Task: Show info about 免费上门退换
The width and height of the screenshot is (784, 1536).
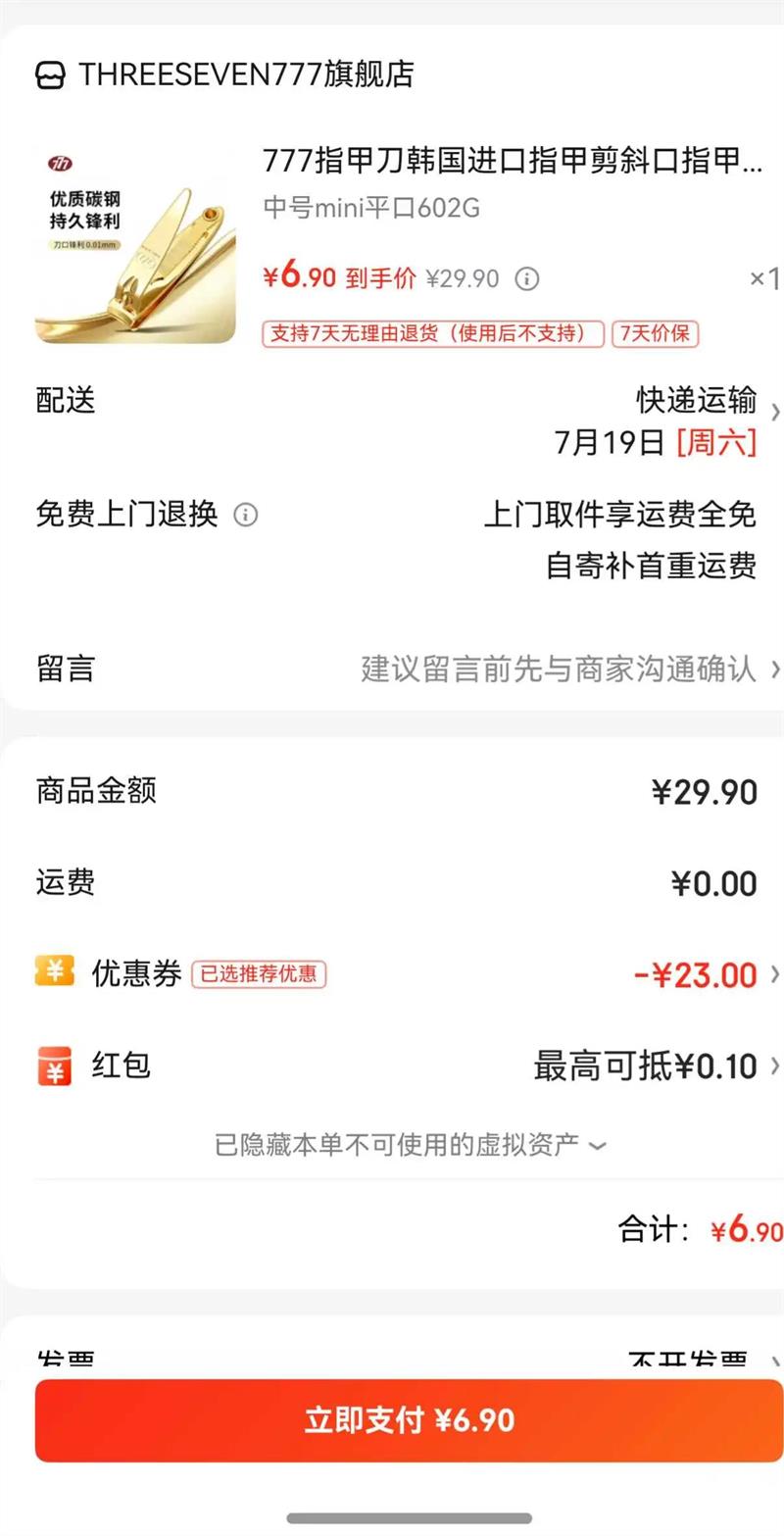Action: point(245,515)
